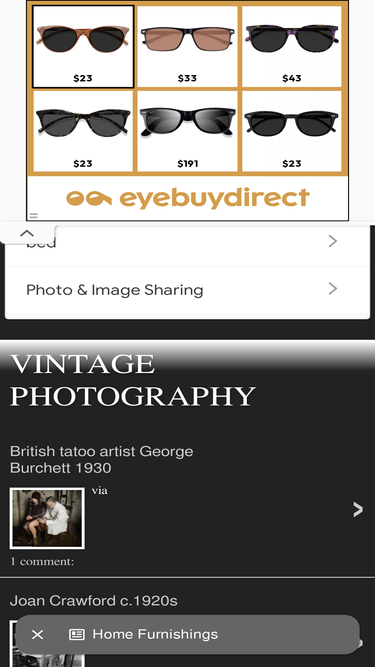This screenshot has width=375, height=667.
Task: Open the George Burchett tattoo artist photo
Action: [47, 519]
